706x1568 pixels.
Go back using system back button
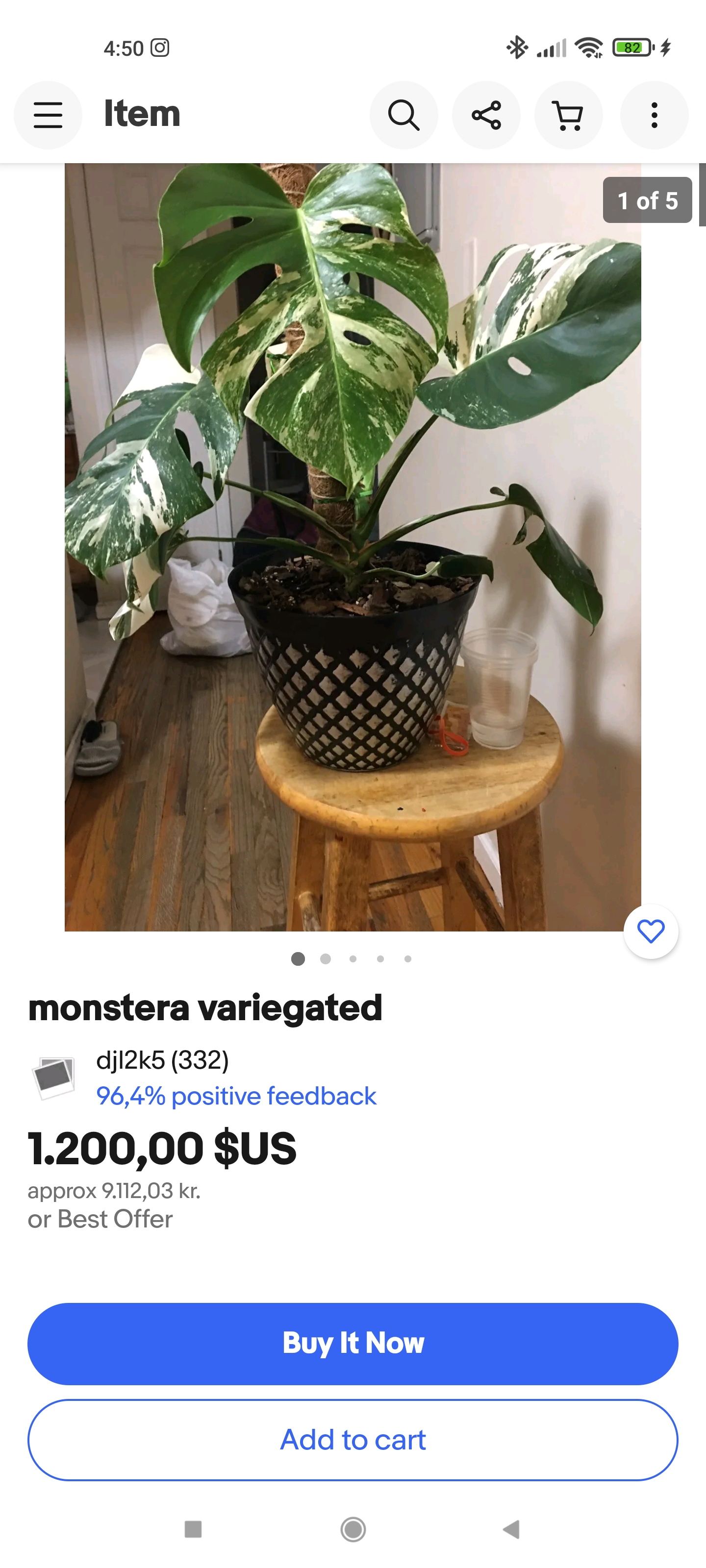coord(511,1528)
